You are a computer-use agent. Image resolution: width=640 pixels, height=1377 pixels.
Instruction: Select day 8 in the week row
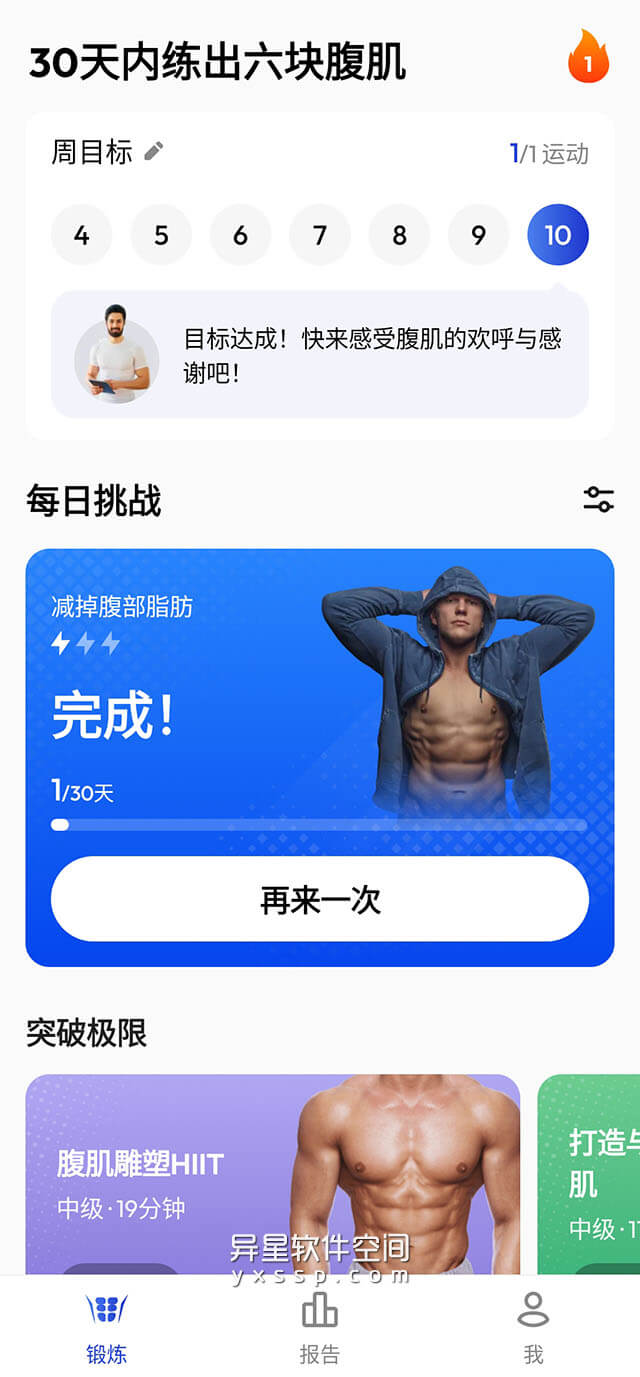click(x=399, y=235)
